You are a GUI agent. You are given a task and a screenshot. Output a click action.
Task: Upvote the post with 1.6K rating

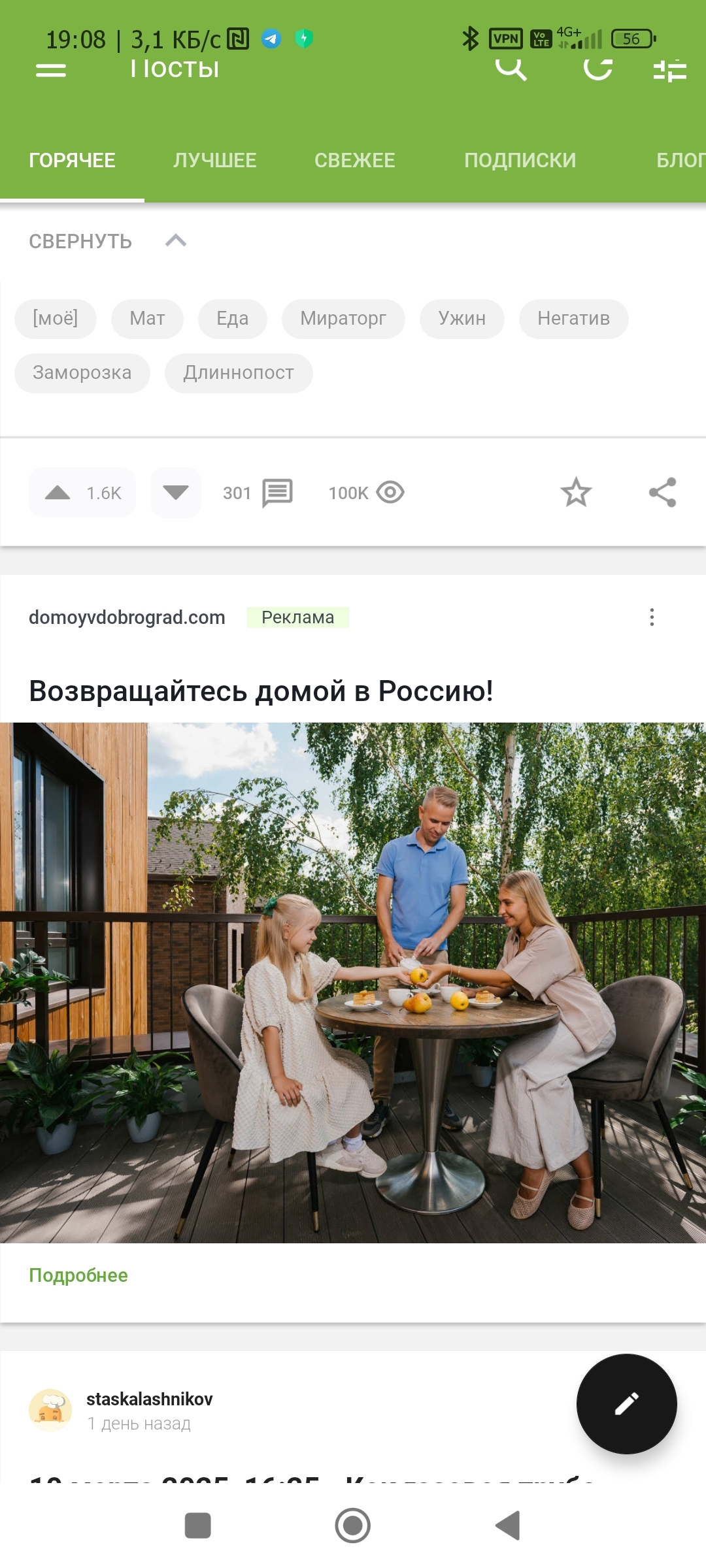tap(58, 493)
